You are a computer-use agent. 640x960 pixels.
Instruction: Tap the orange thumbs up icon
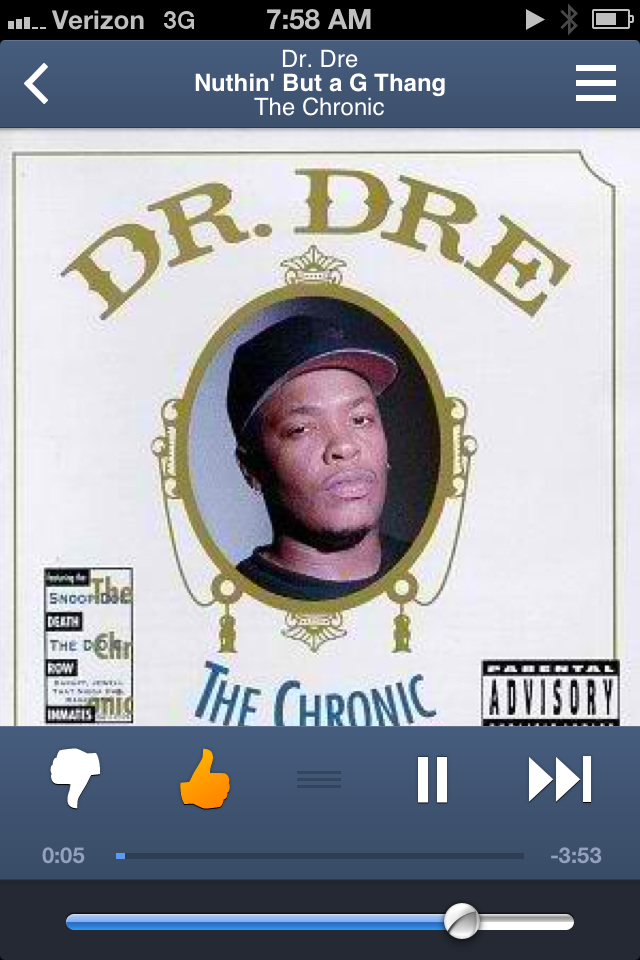point(205,779)
